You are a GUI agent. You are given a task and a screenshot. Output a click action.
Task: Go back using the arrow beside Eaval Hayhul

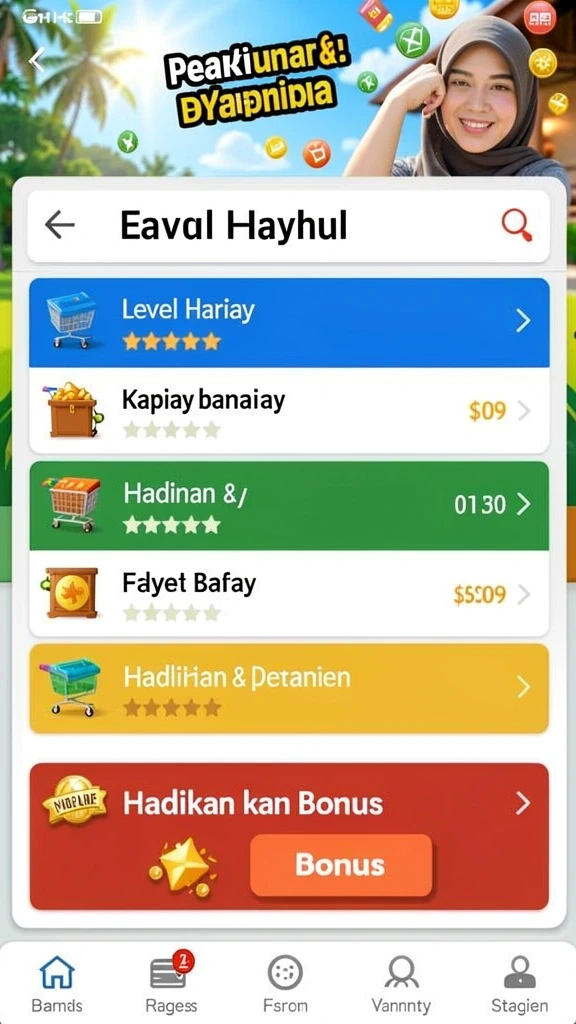coord(59,226)
